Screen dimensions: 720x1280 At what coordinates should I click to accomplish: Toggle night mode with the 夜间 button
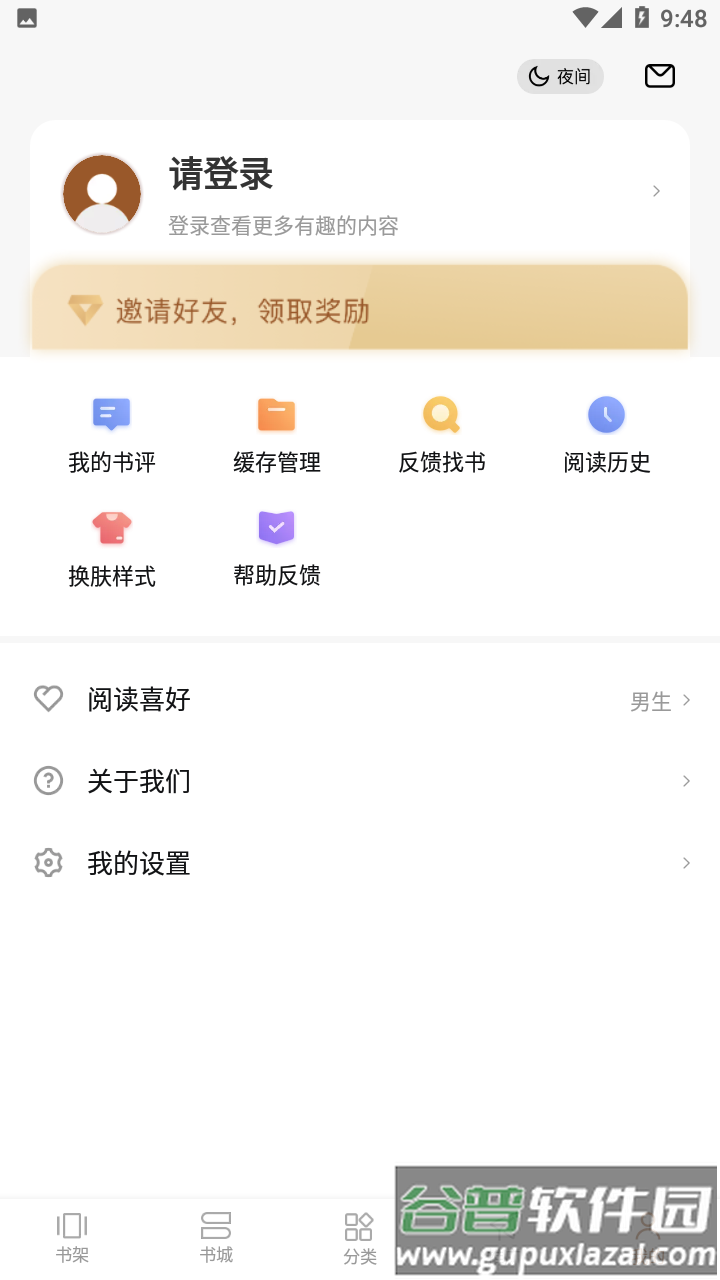(x=560, y=77)
